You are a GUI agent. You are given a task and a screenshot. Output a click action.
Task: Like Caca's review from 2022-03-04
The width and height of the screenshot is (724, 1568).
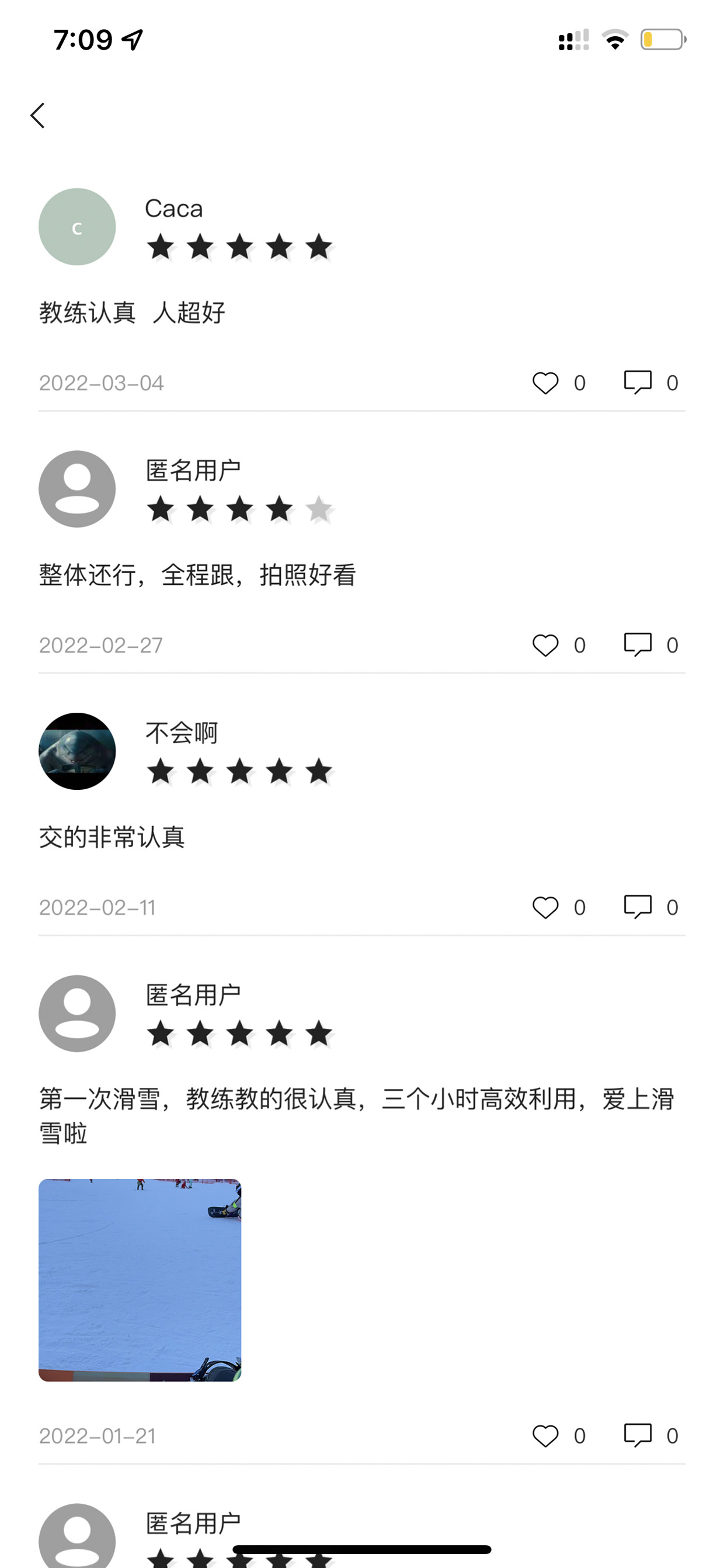(545, 383)
